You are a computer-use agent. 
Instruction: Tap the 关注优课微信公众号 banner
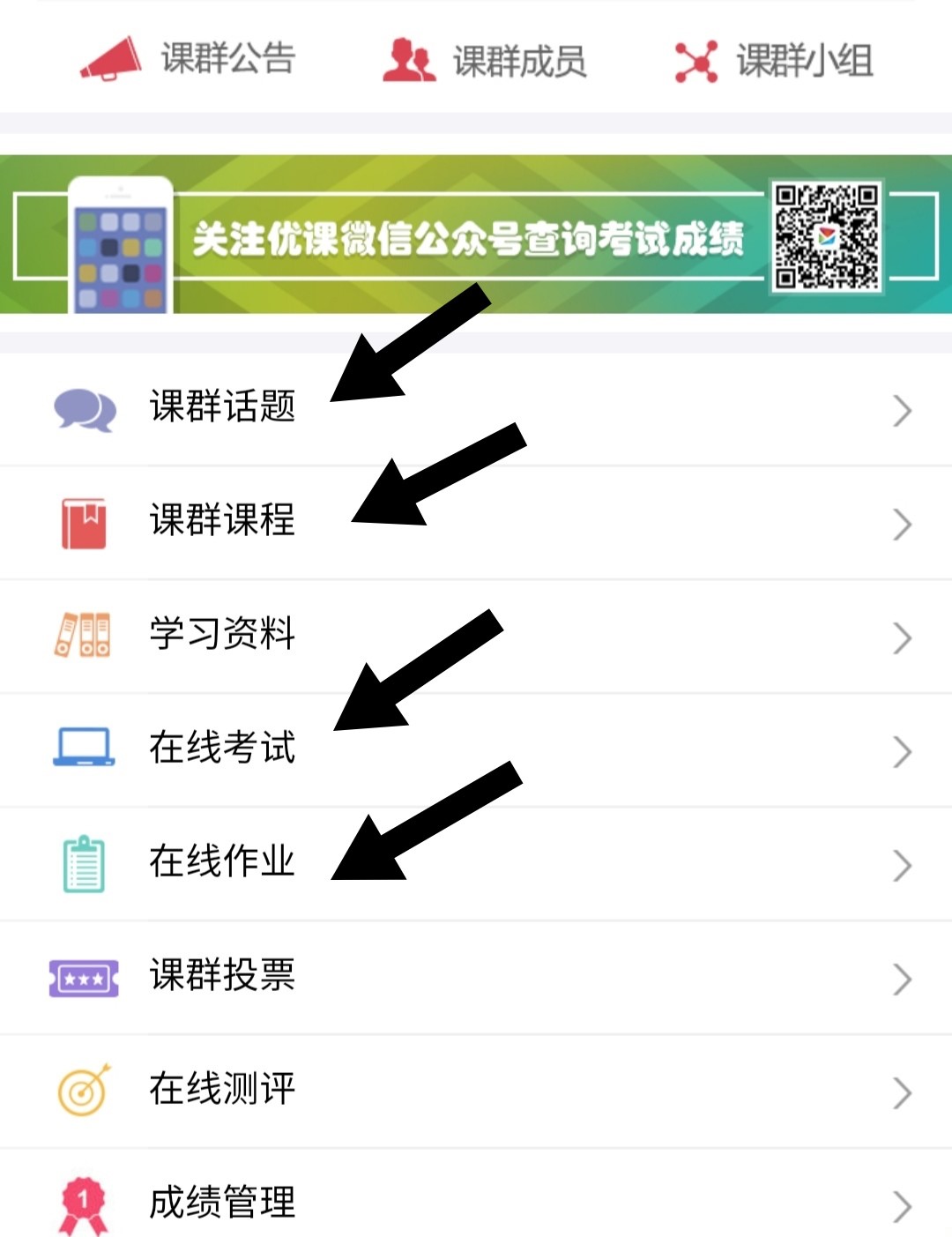click(476, 235)
